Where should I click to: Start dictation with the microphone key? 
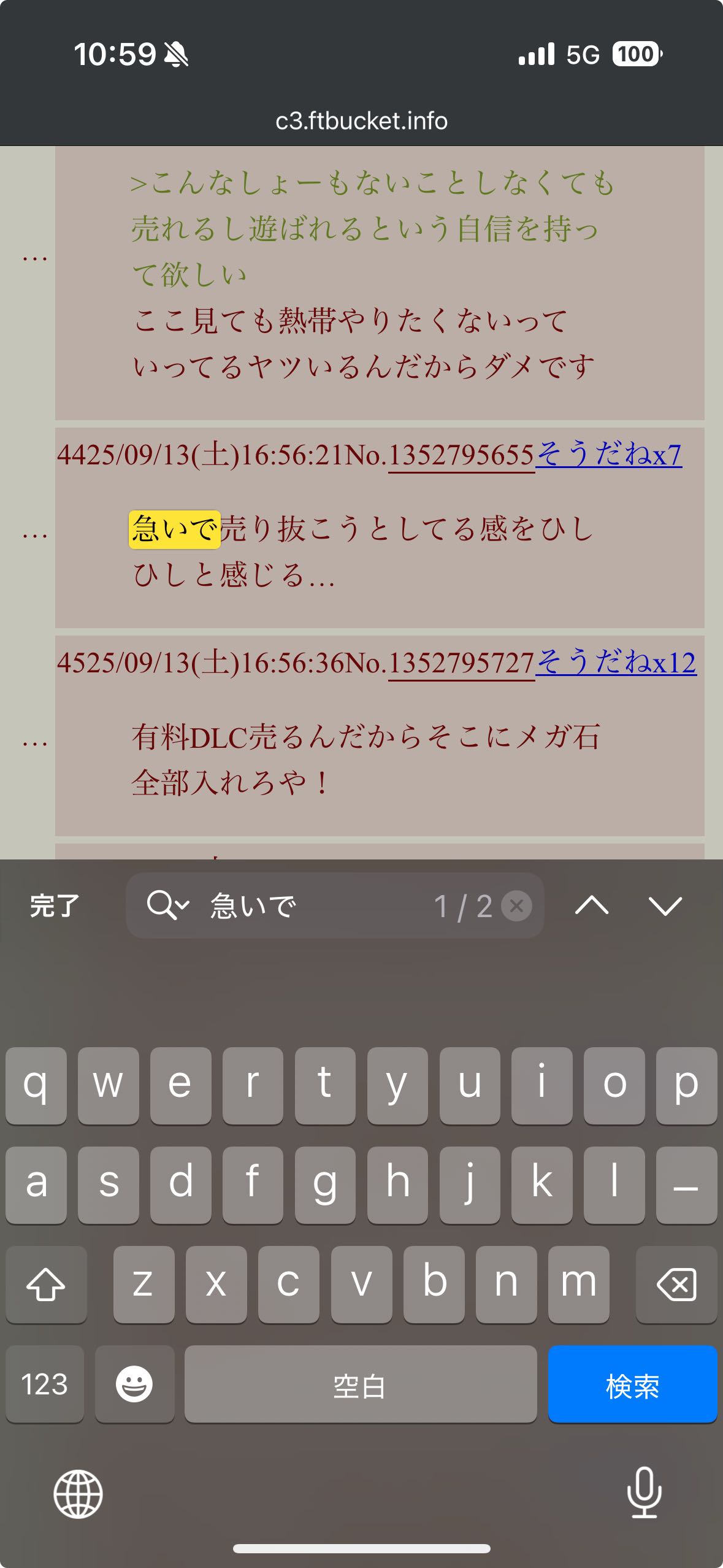645,1493
